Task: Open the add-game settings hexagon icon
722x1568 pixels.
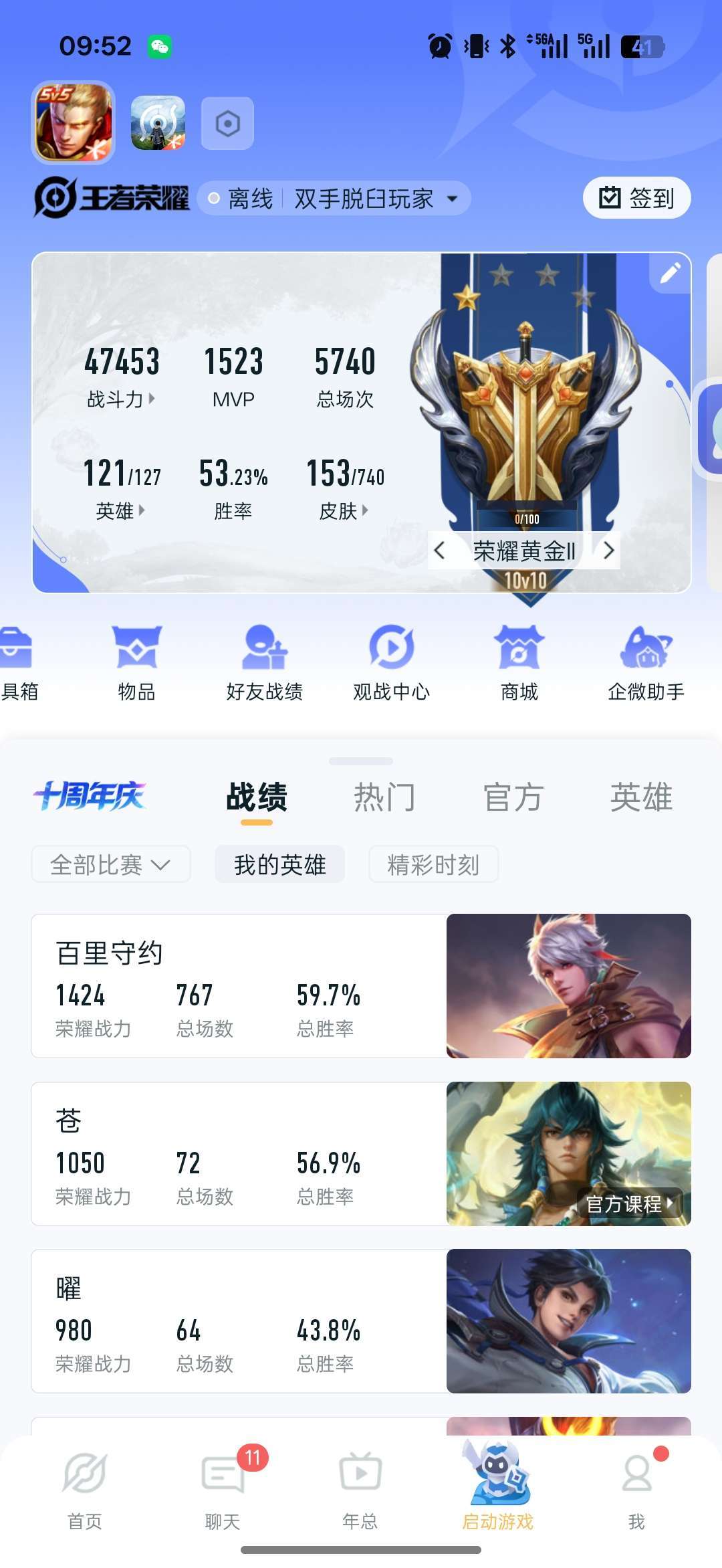Action: click(227, 124)
